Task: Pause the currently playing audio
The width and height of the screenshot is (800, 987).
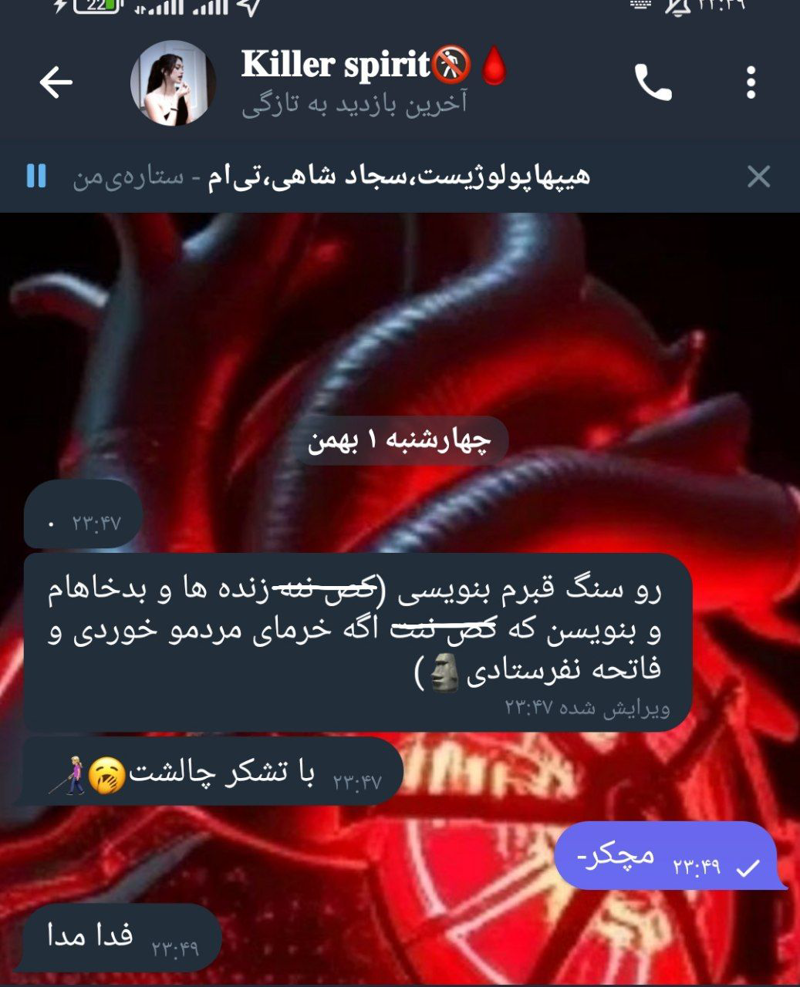Action: [36, 177]
